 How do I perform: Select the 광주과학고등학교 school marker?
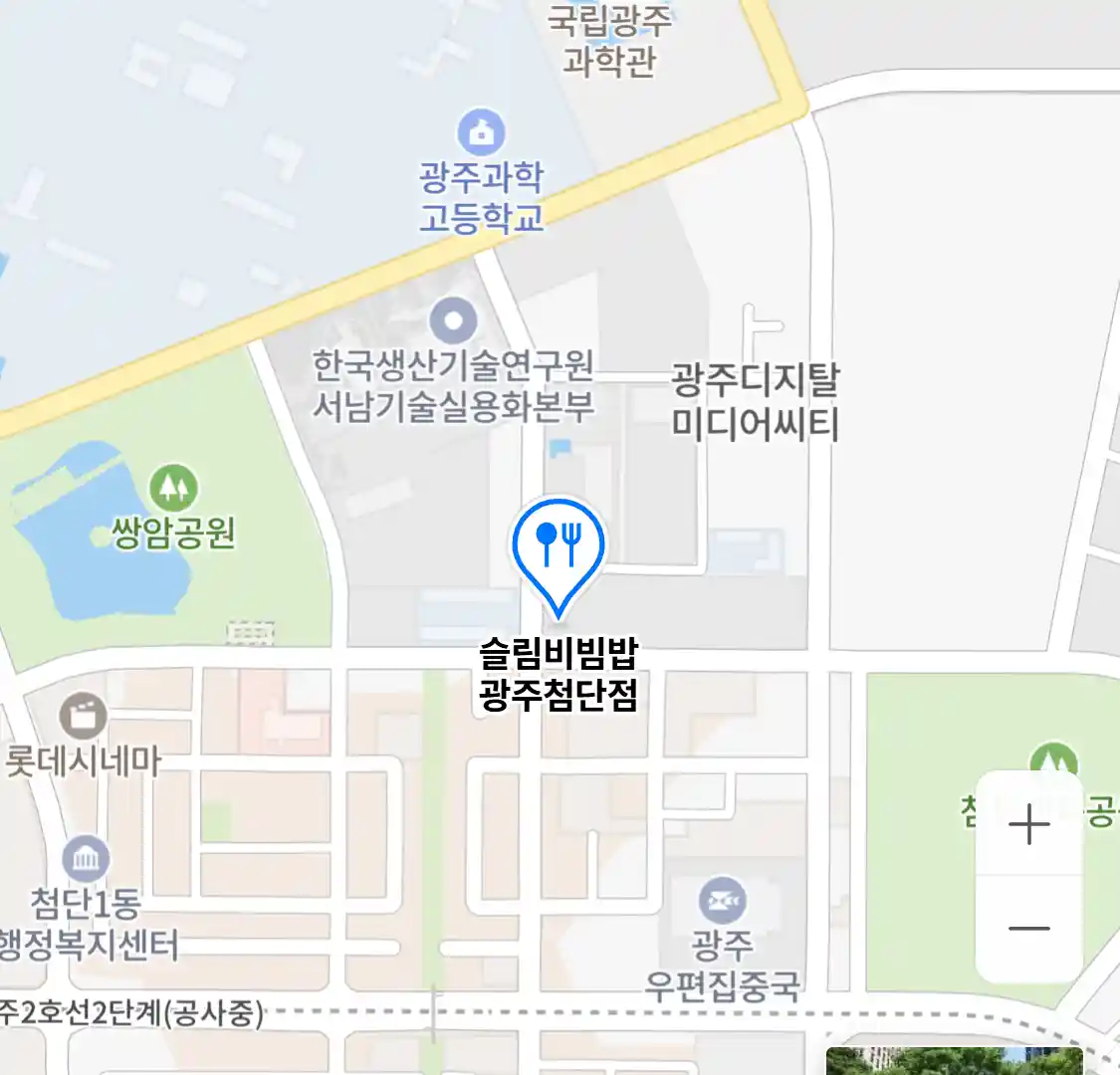(481, 132)
